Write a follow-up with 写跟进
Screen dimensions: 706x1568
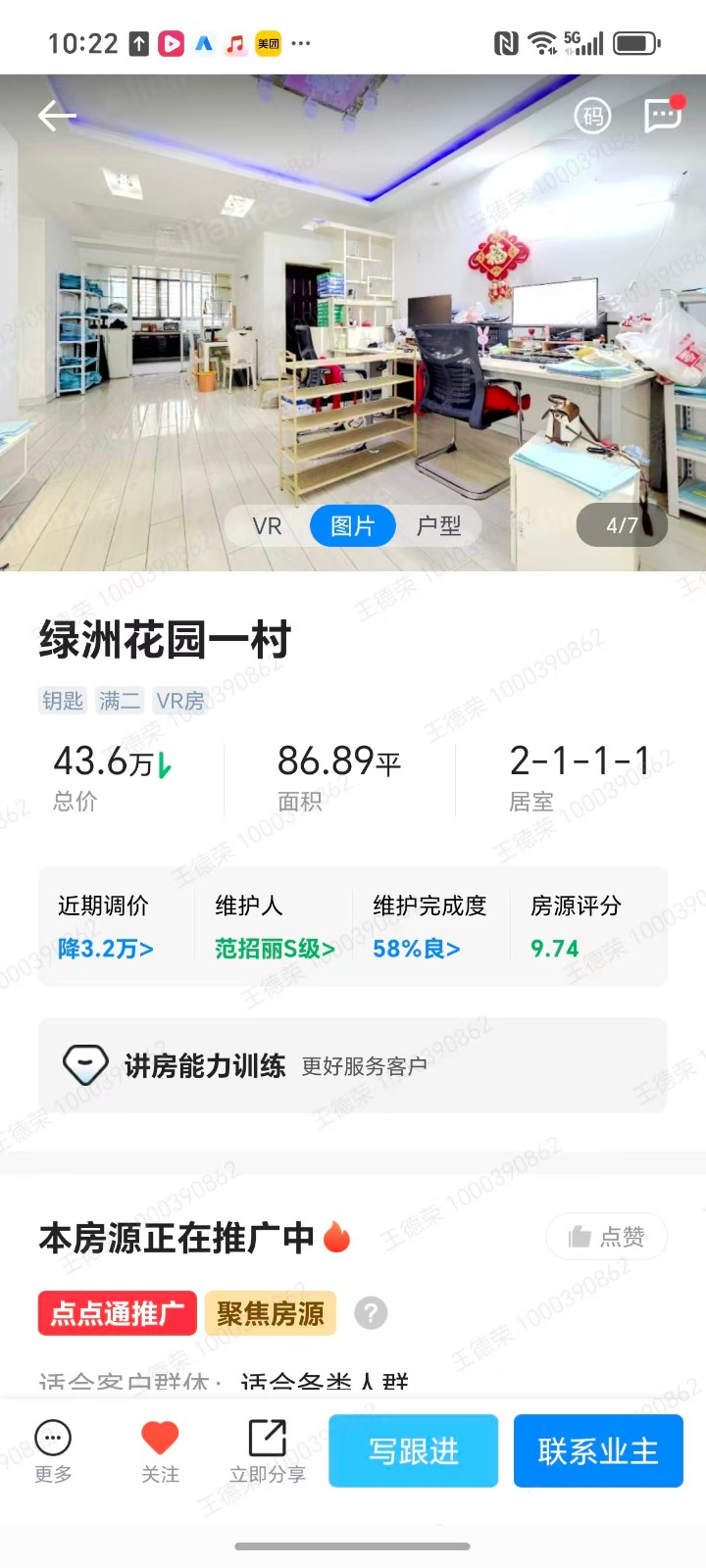(413, 1451)
